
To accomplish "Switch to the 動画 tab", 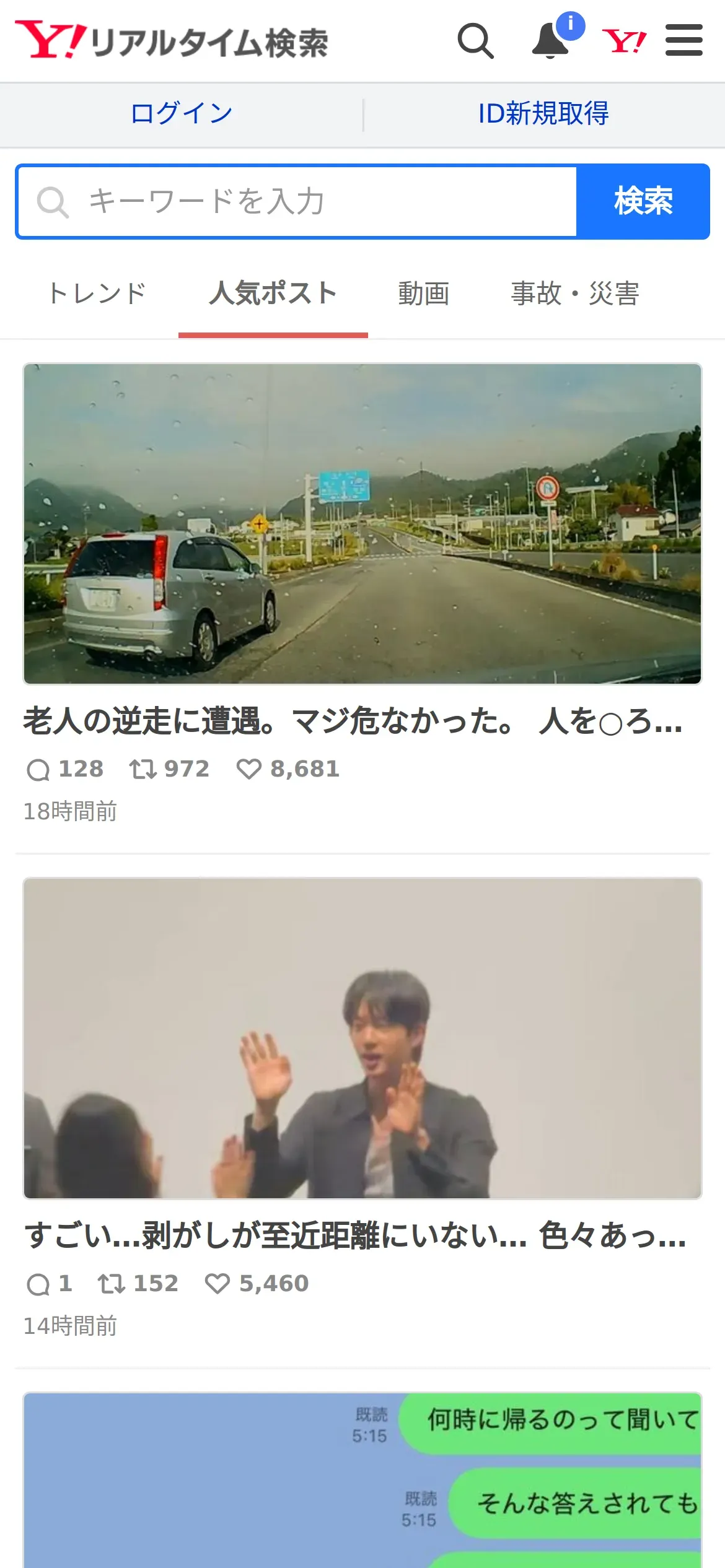I will pos(424,294).
